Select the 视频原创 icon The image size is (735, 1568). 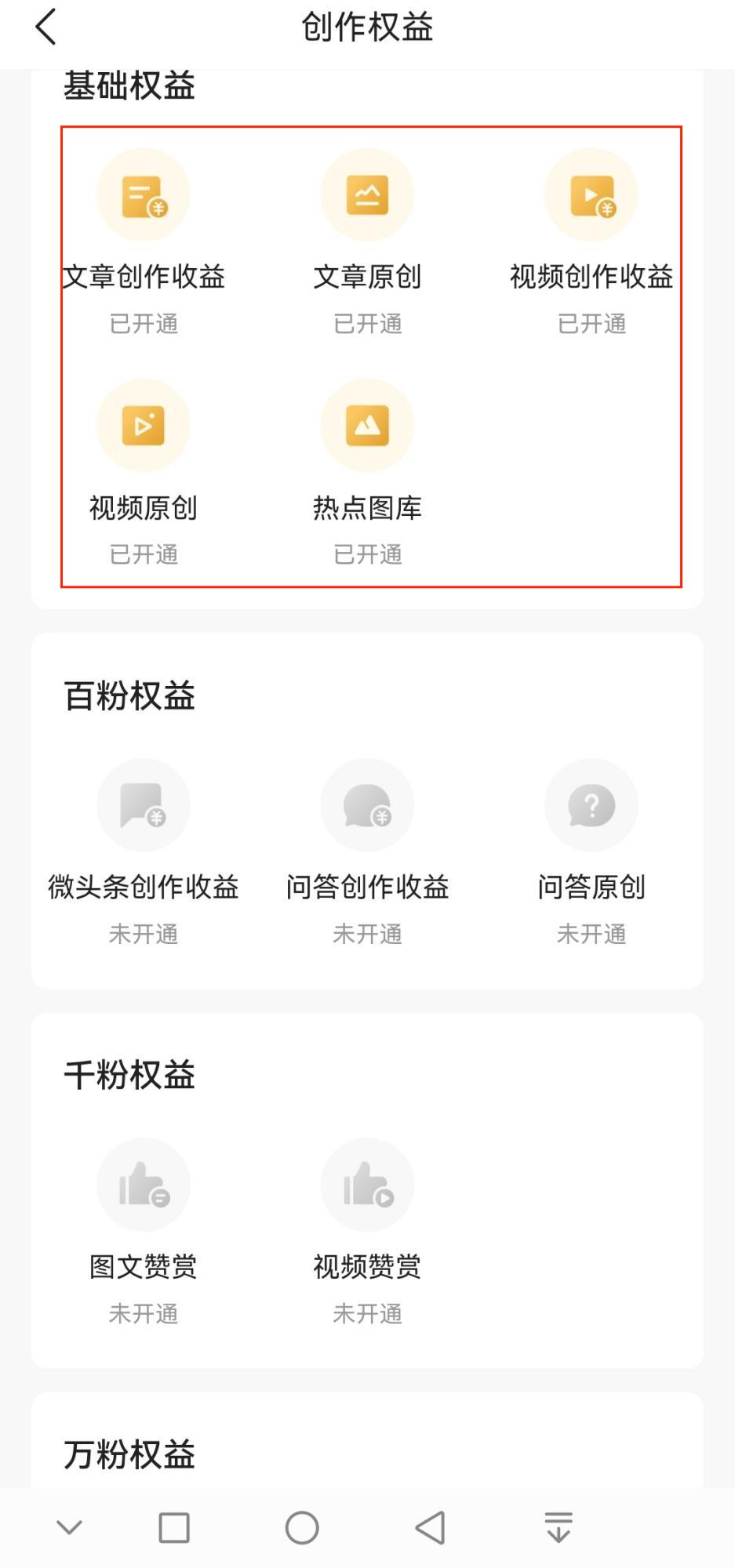pos(144,425)
